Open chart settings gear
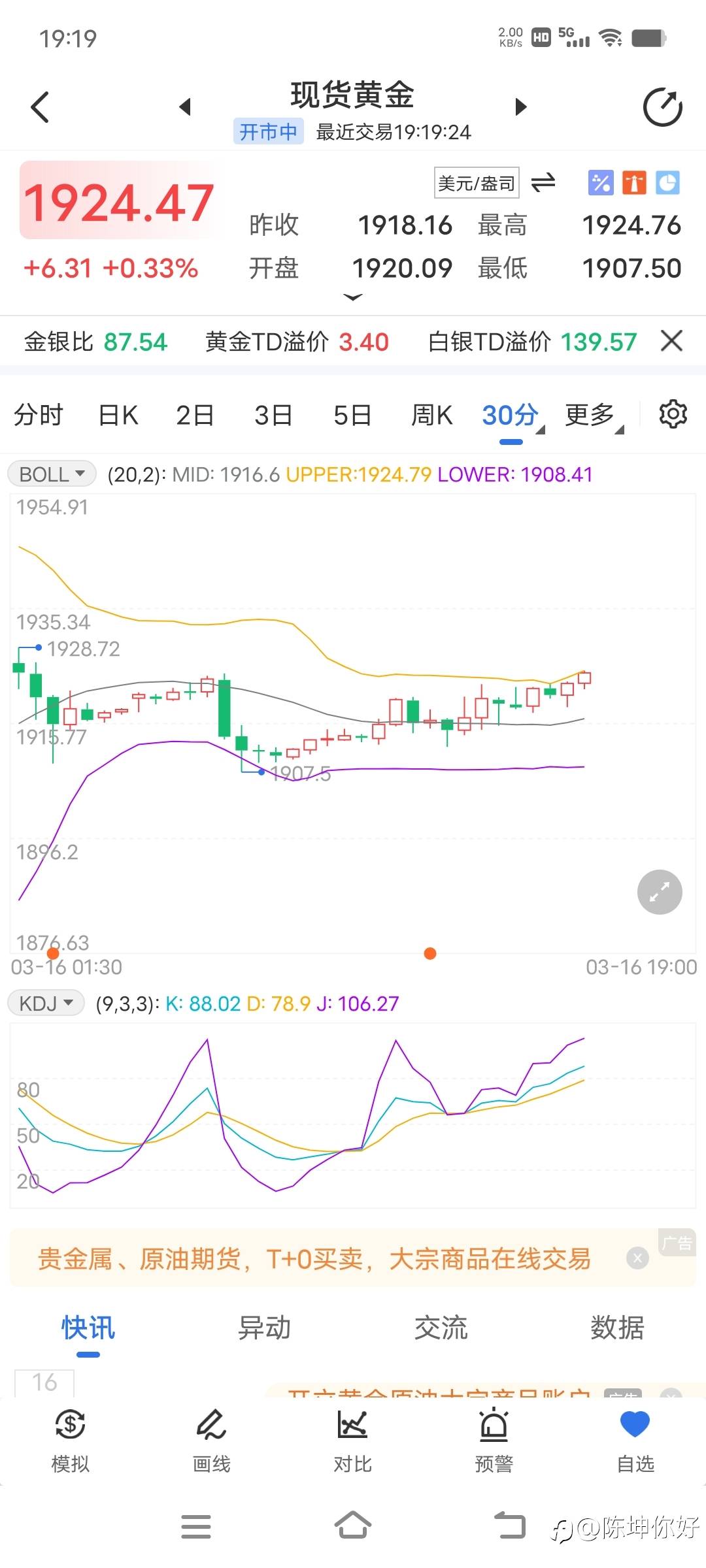This screenshot has width=706, height=1568. click(673, 414)
